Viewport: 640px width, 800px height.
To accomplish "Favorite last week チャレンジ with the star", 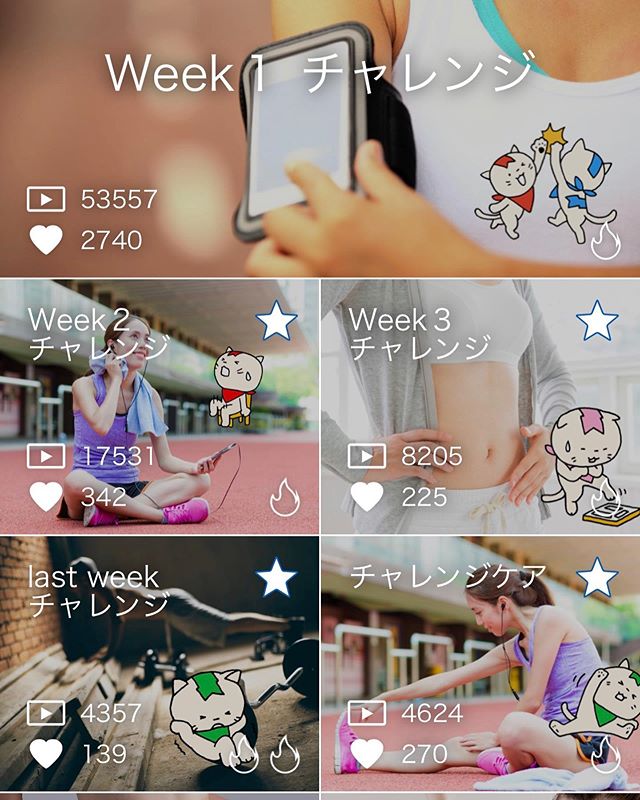I will (x=276, y=578).
